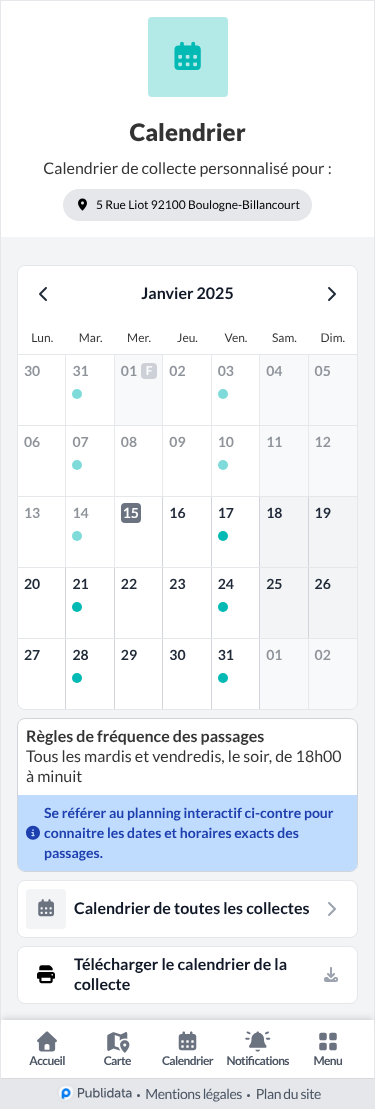
Task: Switch to the Carte tab
Action: tap(117, 1049)
